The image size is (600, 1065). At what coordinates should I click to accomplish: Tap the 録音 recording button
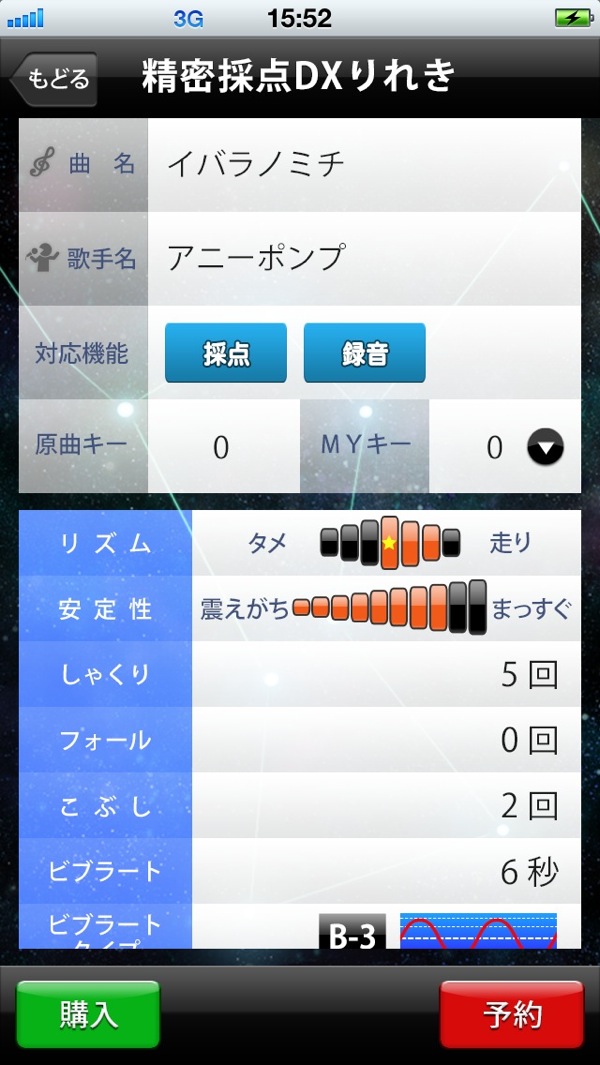pyautogui.click(x=364, y=353)
